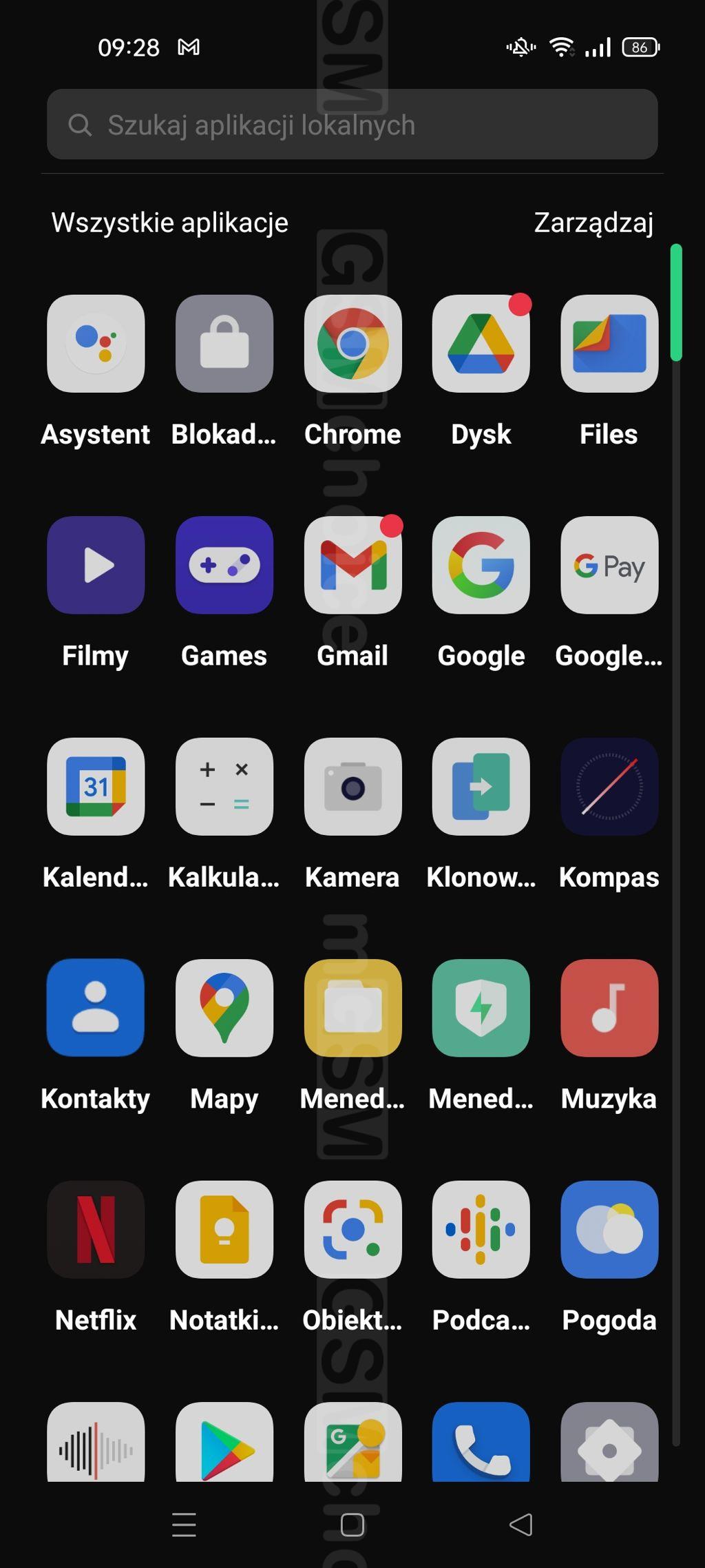Open the Kalendarz app
705x1568 pixels.
96,786
